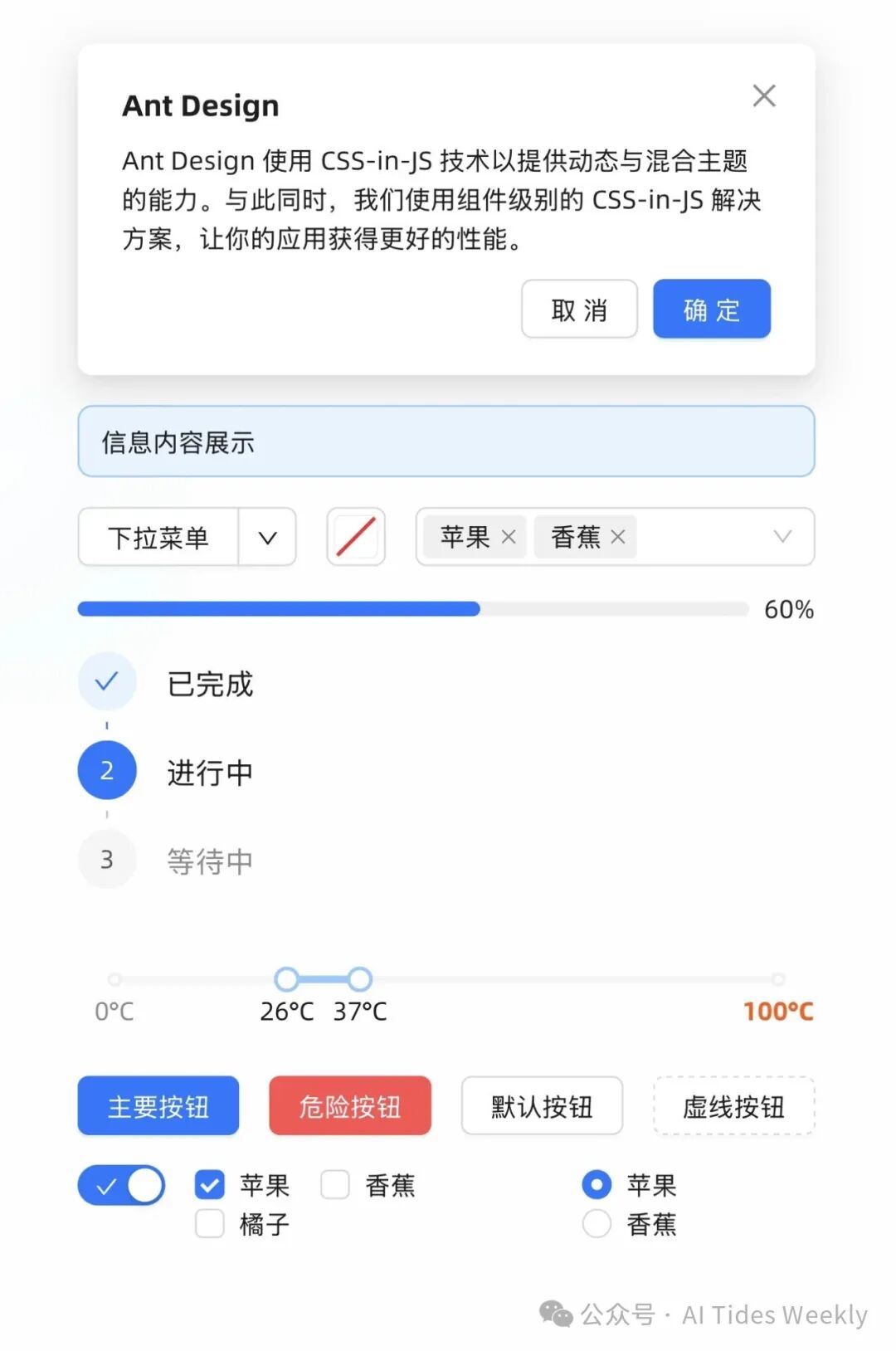Uncheck the 苹果 checkbox
Viewport: 896px width, 1351px height.
(209, 1185)
